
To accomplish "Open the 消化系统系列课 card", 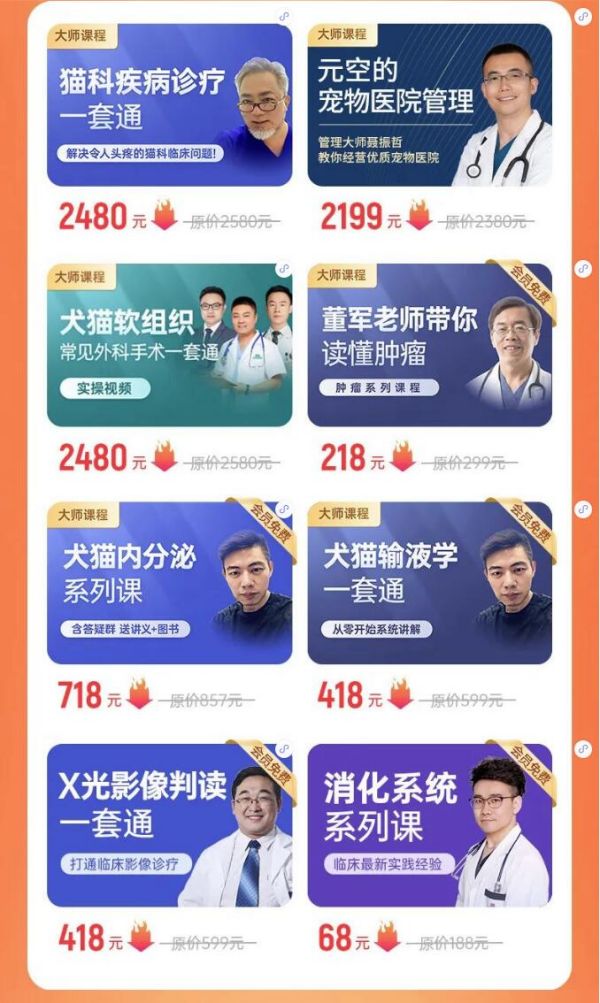I will [x=429, y=824].
